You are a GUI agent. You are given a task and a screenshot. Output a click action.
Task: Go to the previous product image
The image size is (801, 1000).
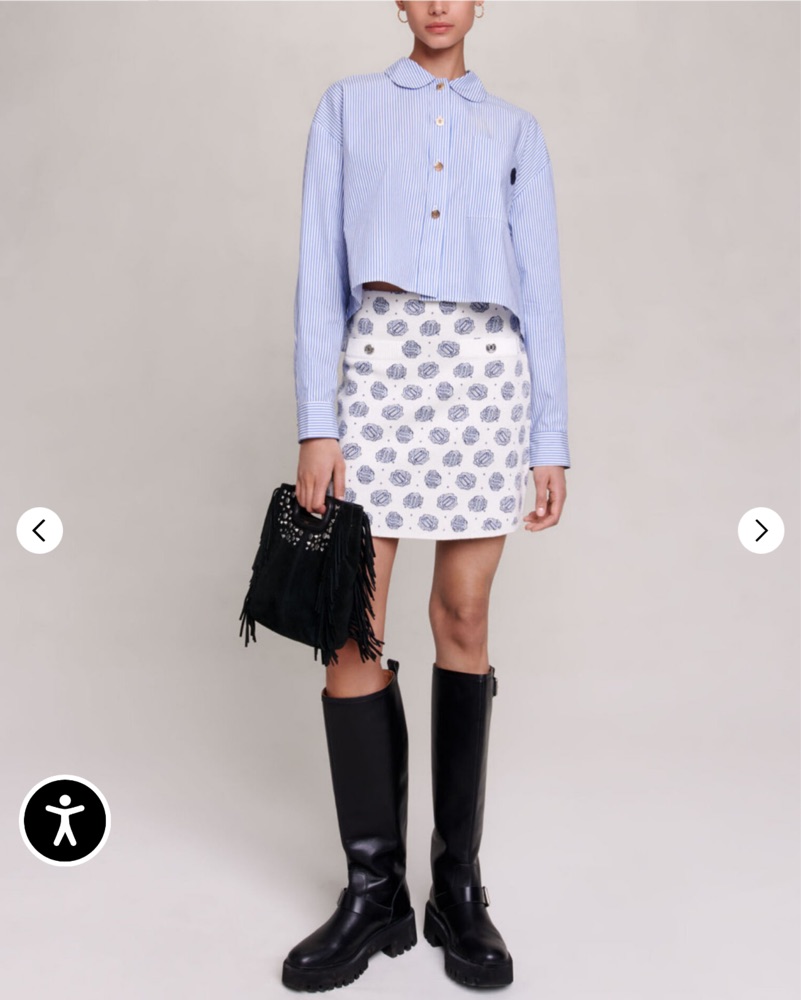click(39, 530)
